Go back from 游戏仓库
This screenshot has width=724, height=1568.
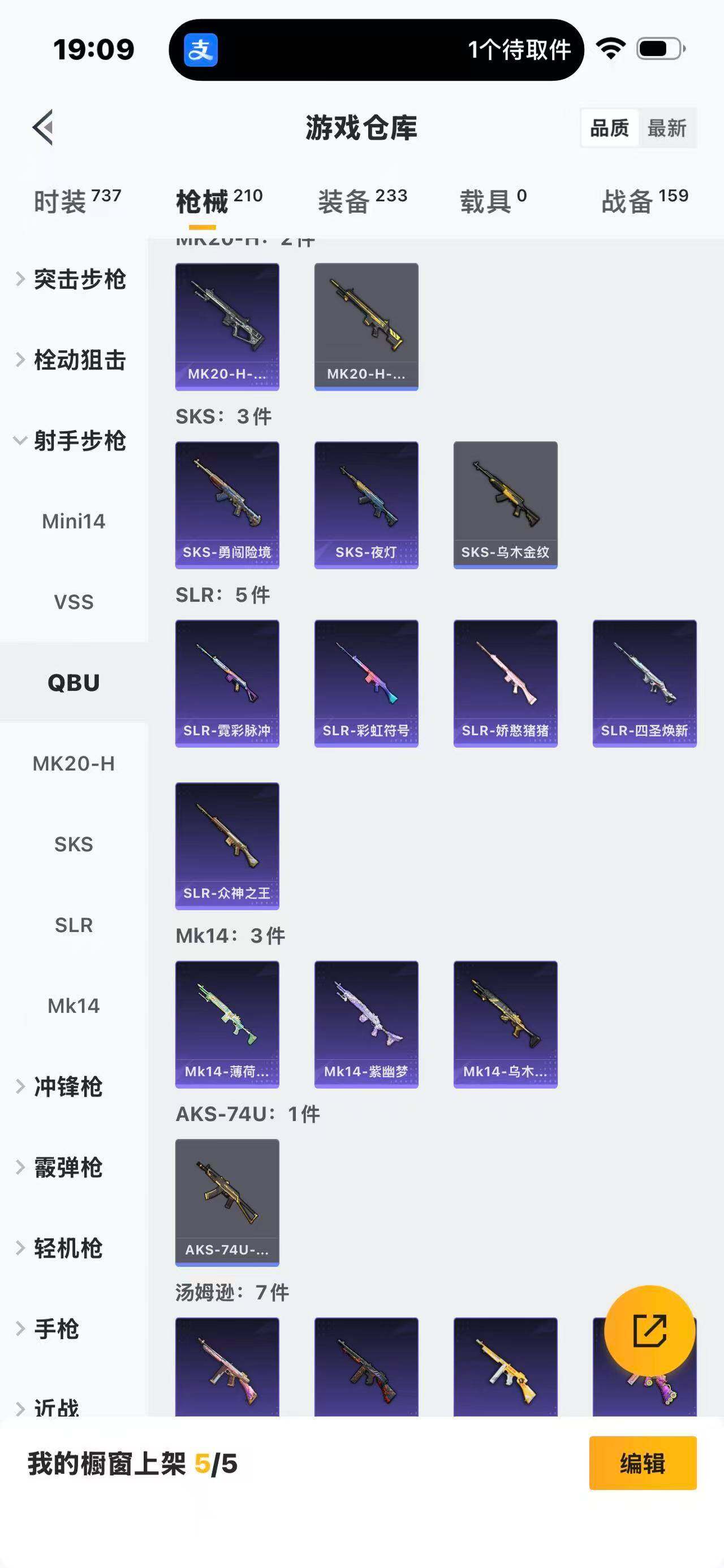click(42, 127)
